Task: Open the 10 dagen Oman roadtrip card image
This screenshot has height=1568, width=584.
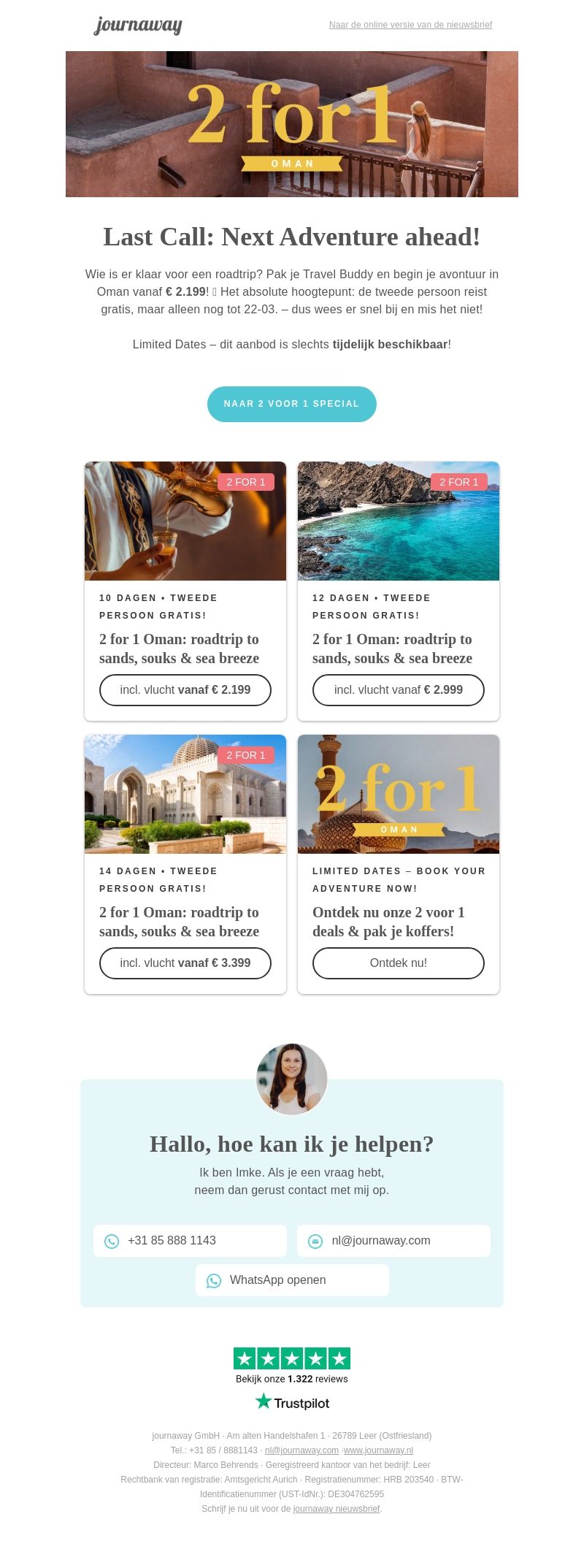Action: point(185,521)
